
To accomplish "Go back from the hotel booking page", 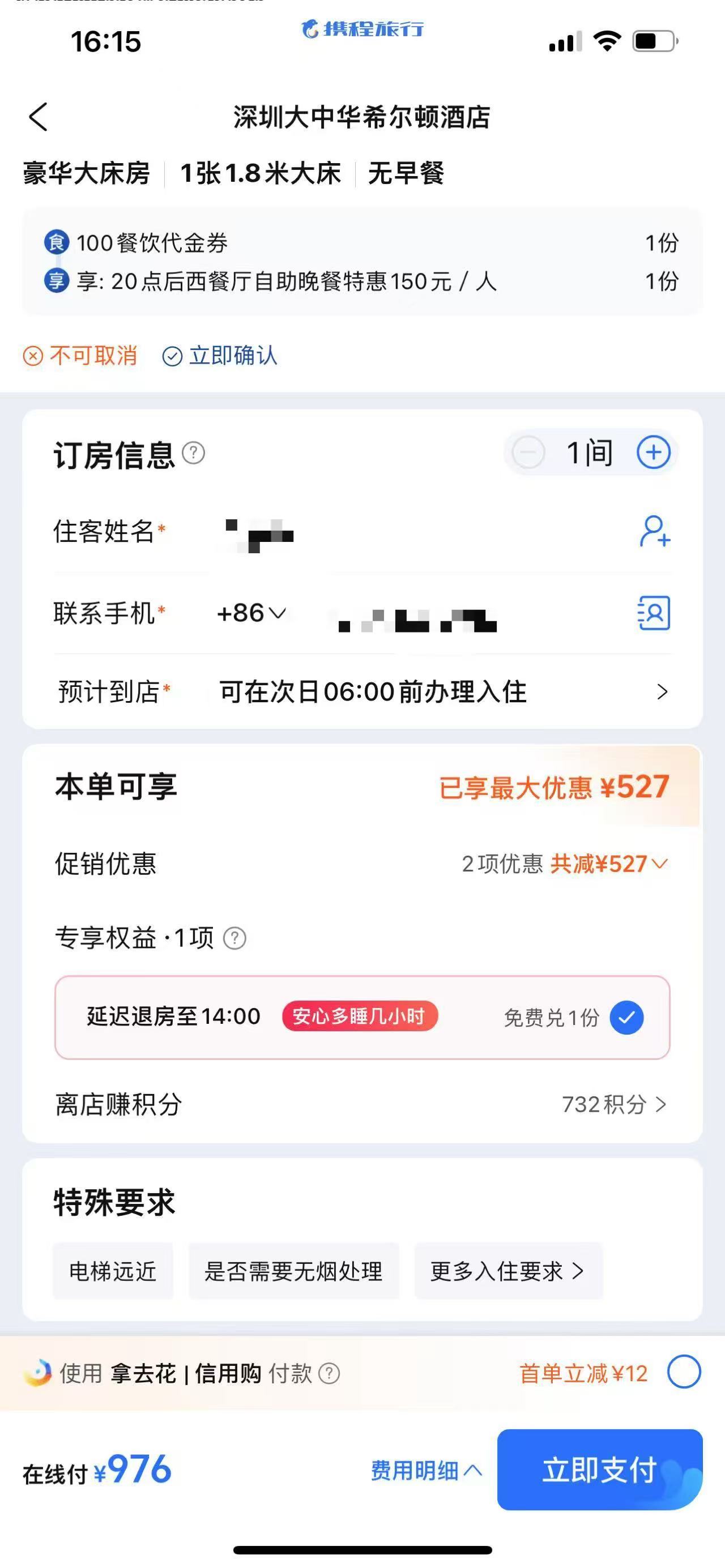I will (x=39, y=116).
